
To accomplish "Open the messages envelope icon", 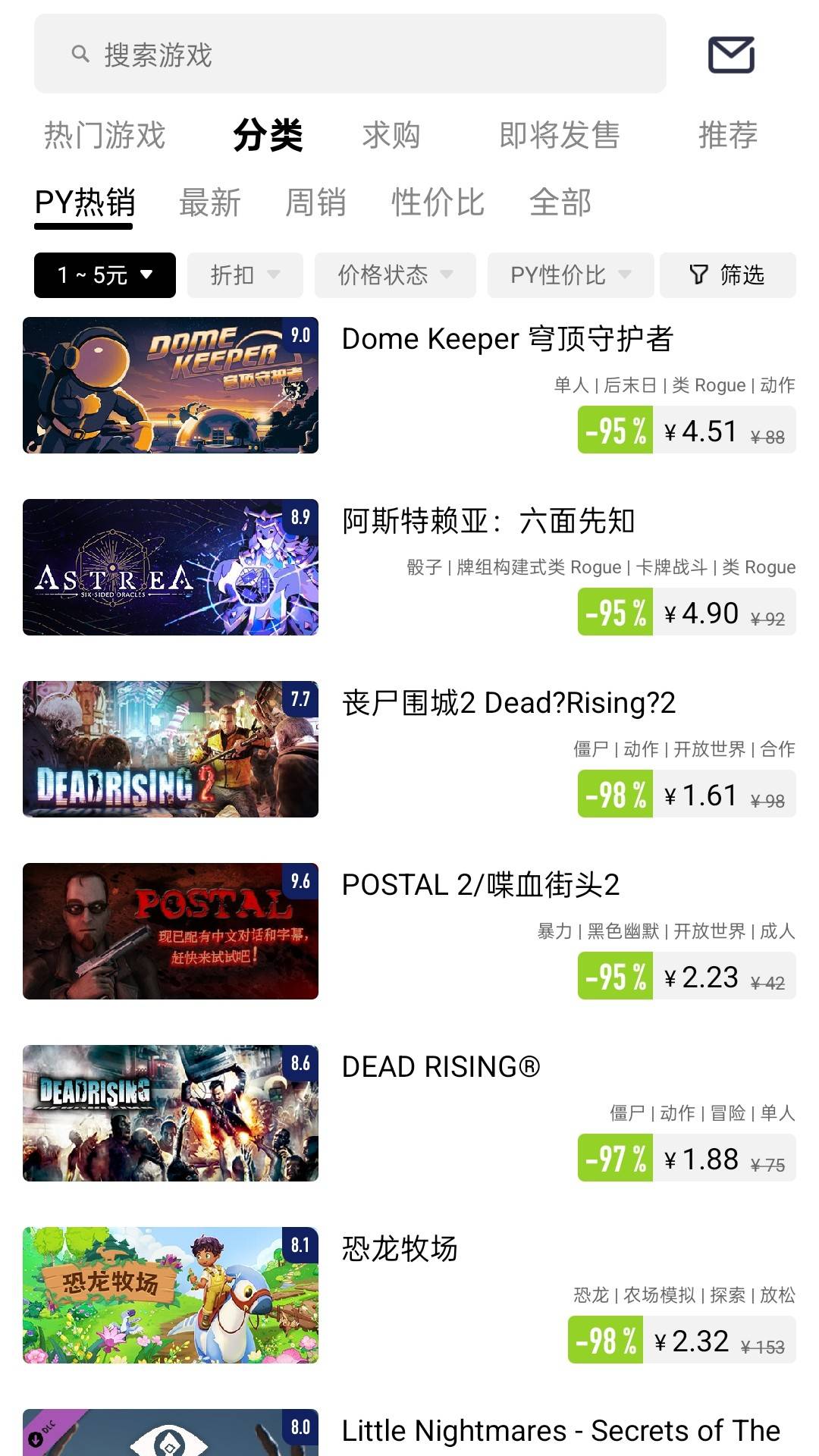I will [731, 55].
